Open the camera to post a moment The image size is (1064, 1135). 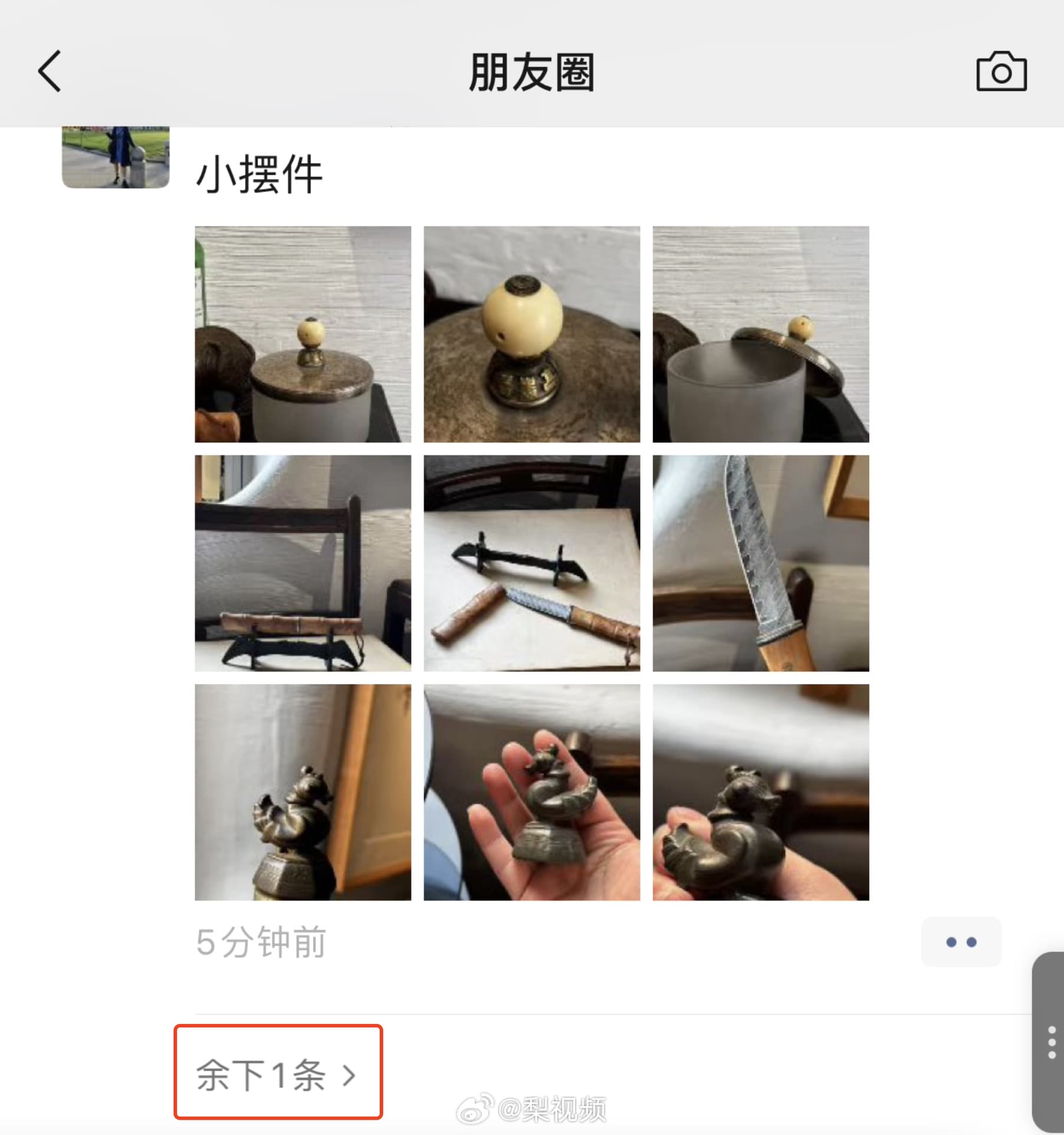(x=1001, y=71)
